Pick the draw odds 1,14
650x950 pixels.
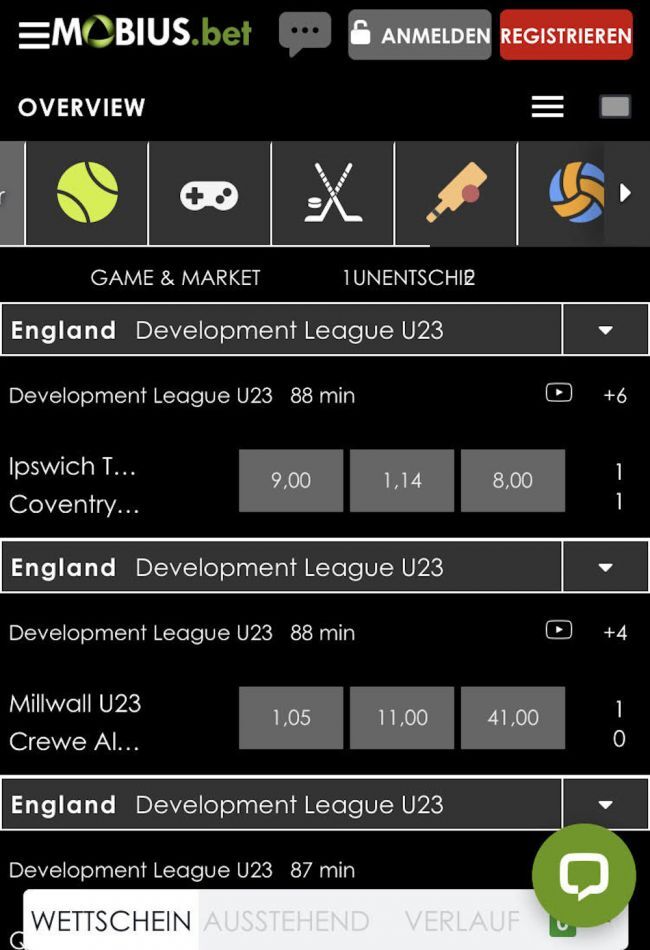pos(402,481)
